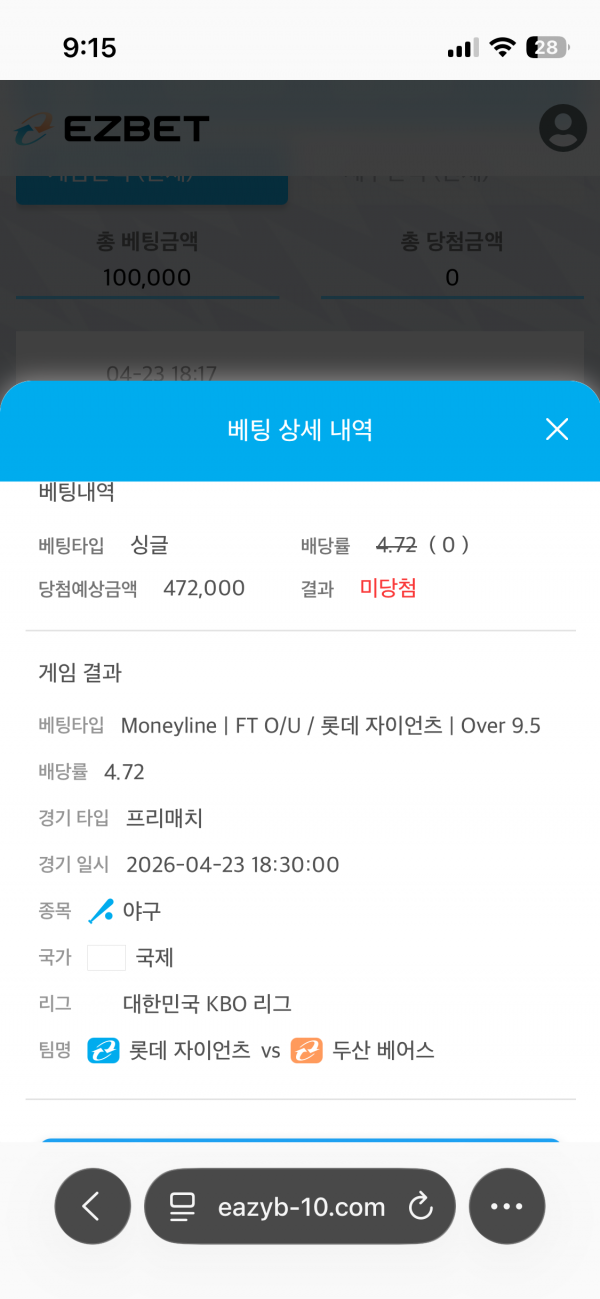Open the browser's more options menu
Image resolution: width=600 pixels, height=1299 pixels.
(507, 1206)
